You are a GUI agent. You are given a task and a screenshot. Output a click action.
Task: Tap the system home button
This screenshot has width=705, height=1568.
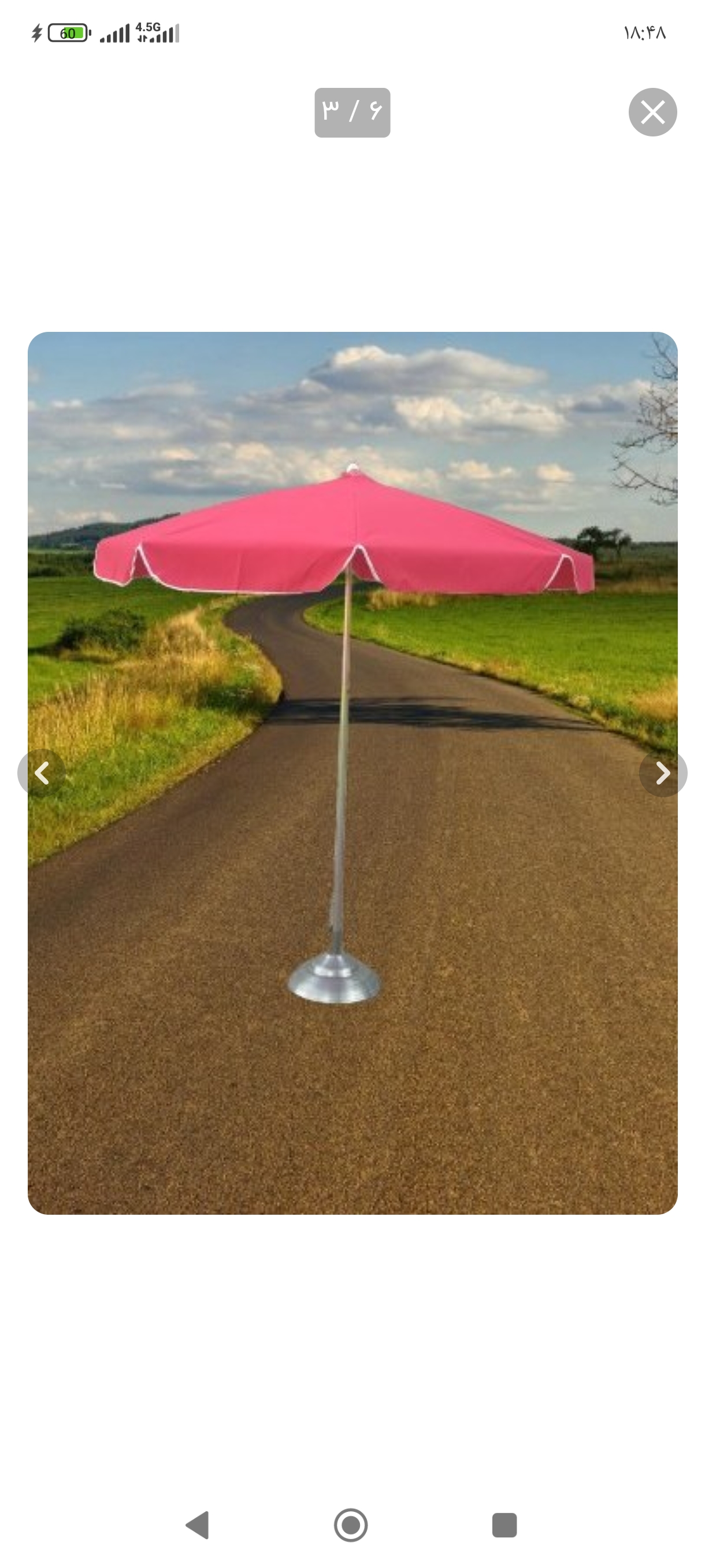(x=351, y=1525)
